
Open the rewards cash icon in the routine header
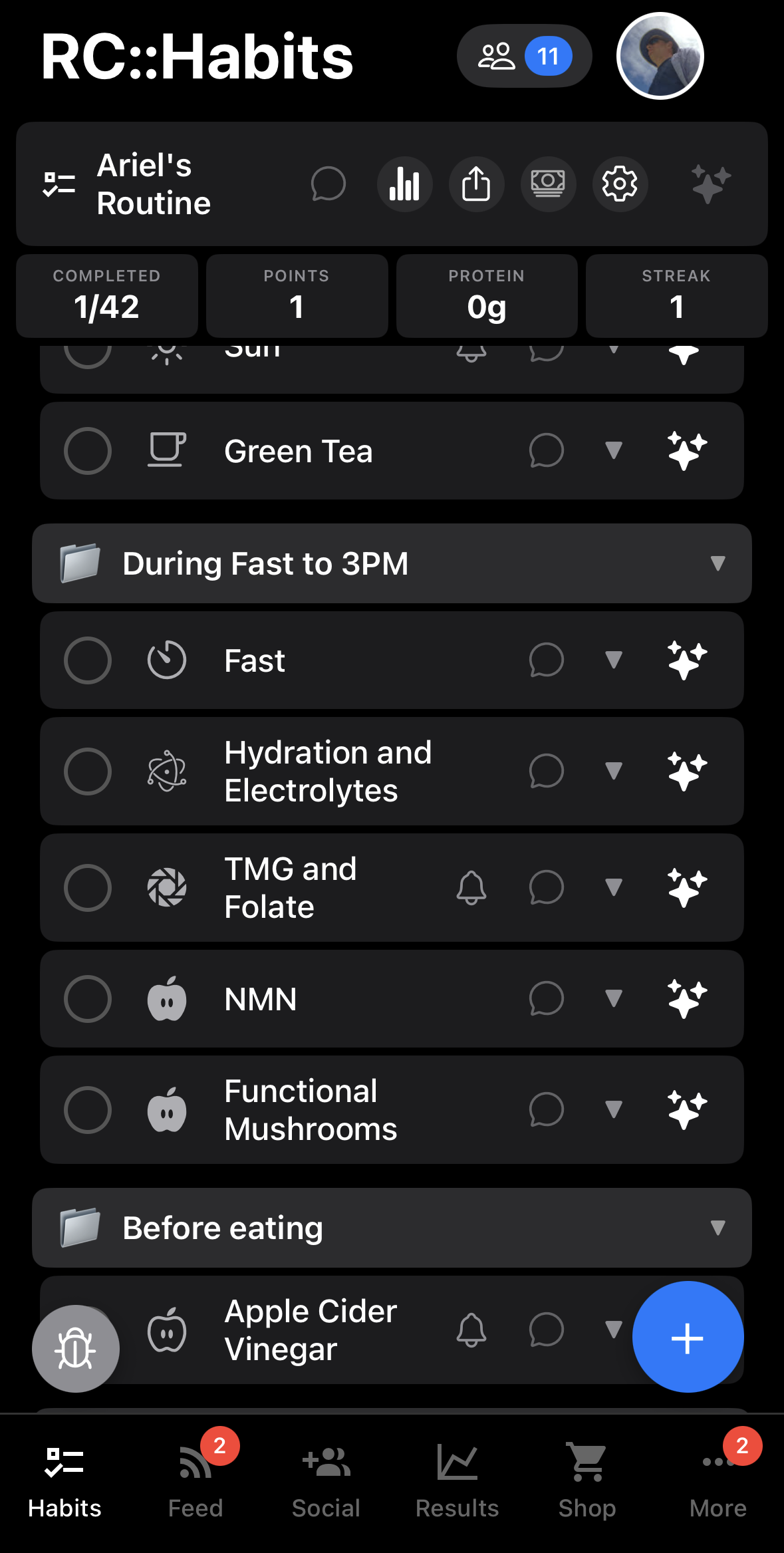(x=548, y=185)
